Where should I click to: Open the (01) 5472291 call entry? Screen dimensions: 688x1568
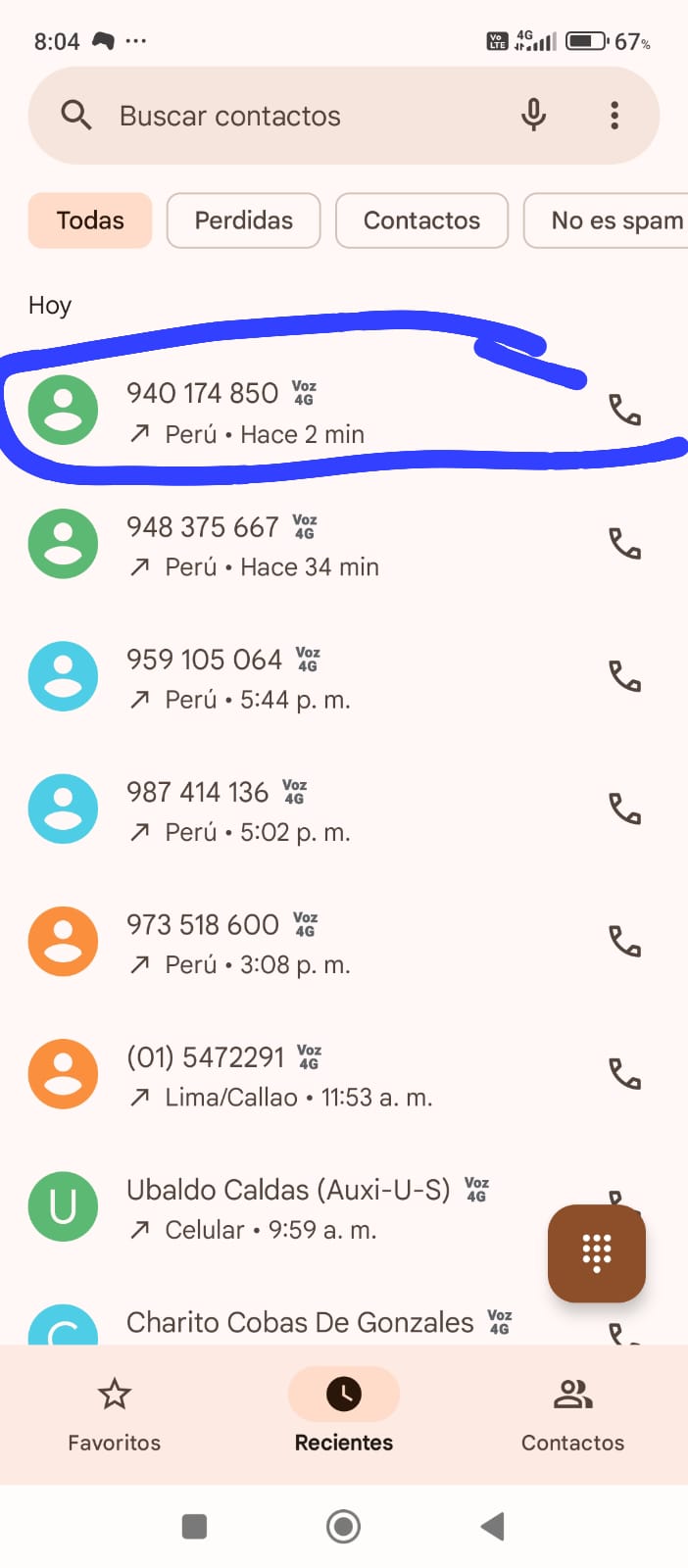click(294, 1075)
